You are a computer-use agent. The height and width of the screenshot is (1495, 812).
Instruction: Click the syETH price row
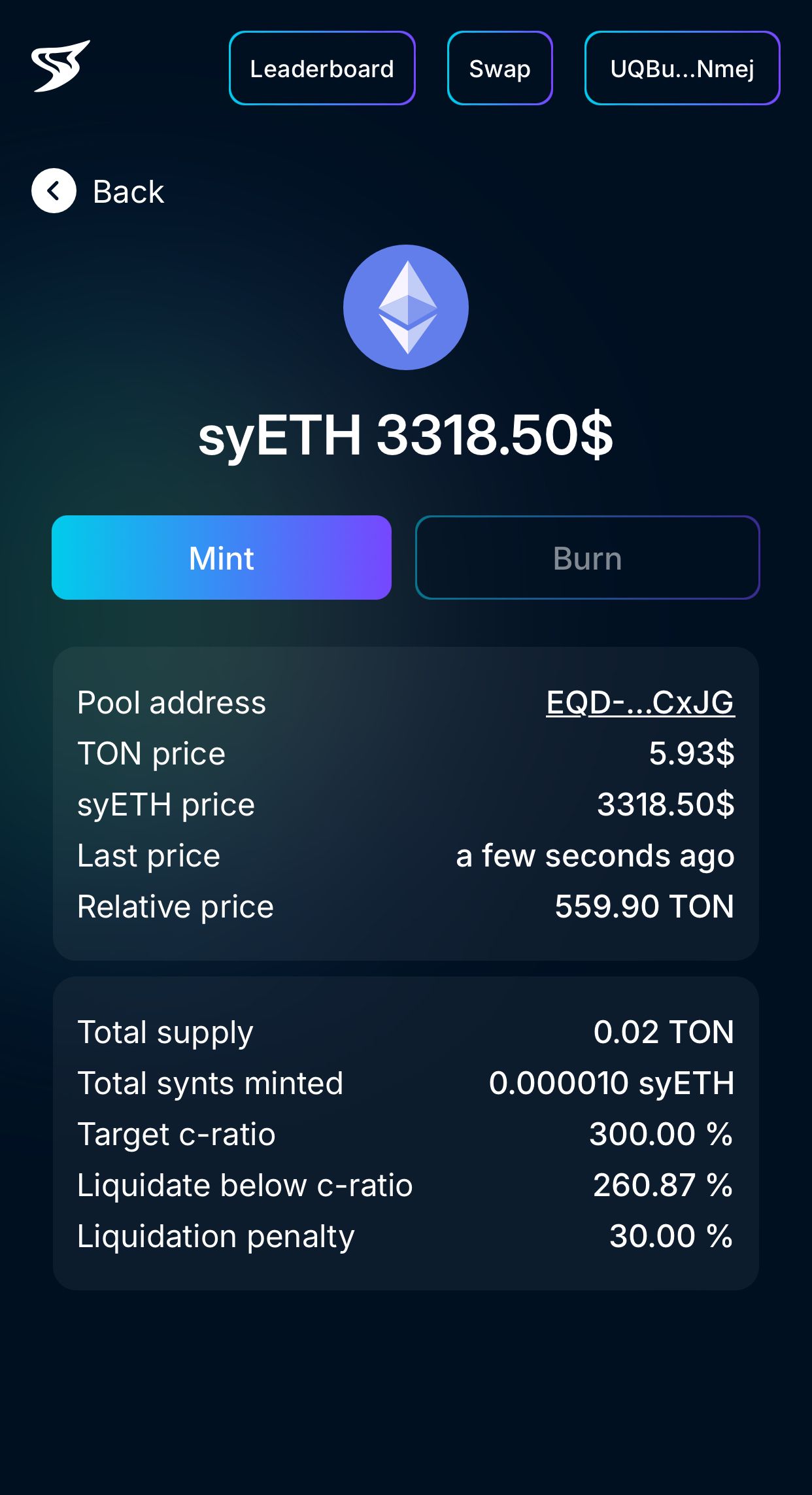click(405, 804)
